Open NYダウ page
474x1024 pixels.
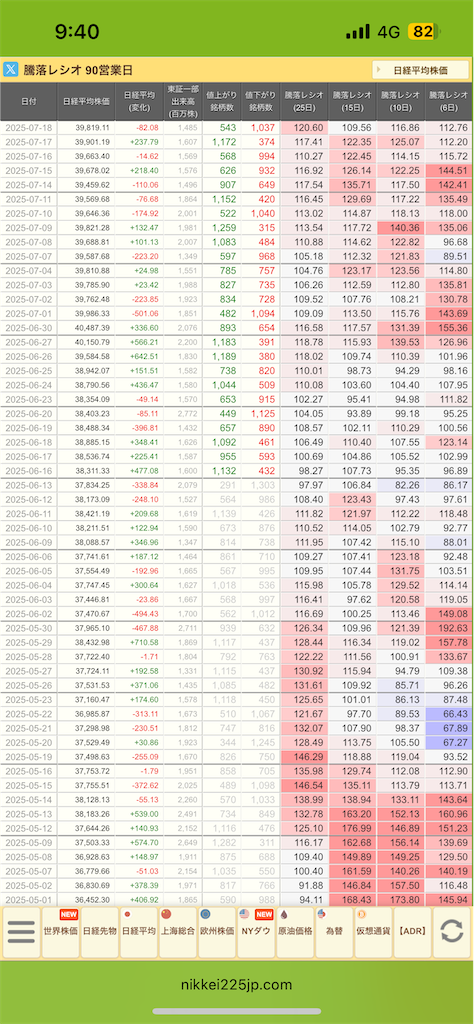256,932
